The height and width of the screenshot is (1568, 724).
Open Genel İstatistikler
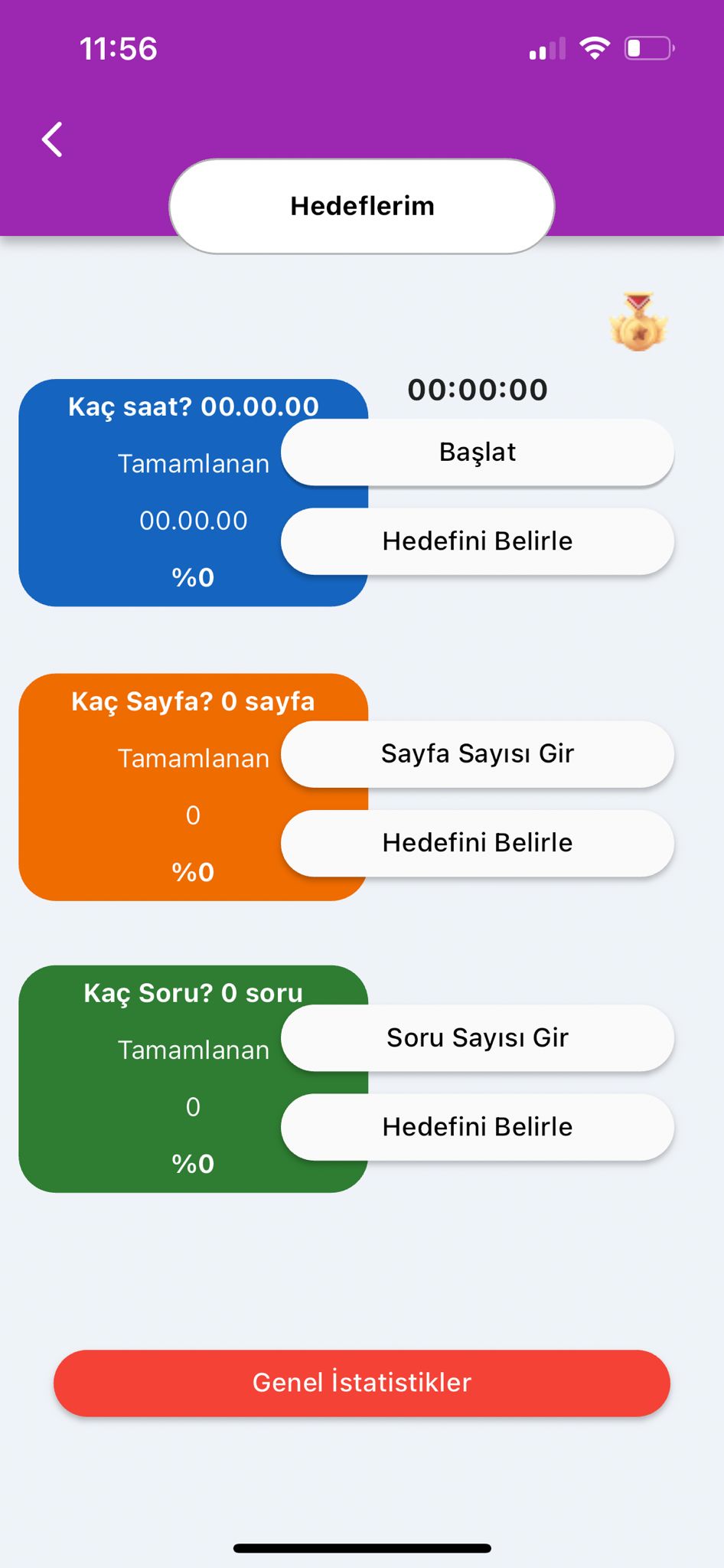tap(362, 1383)
